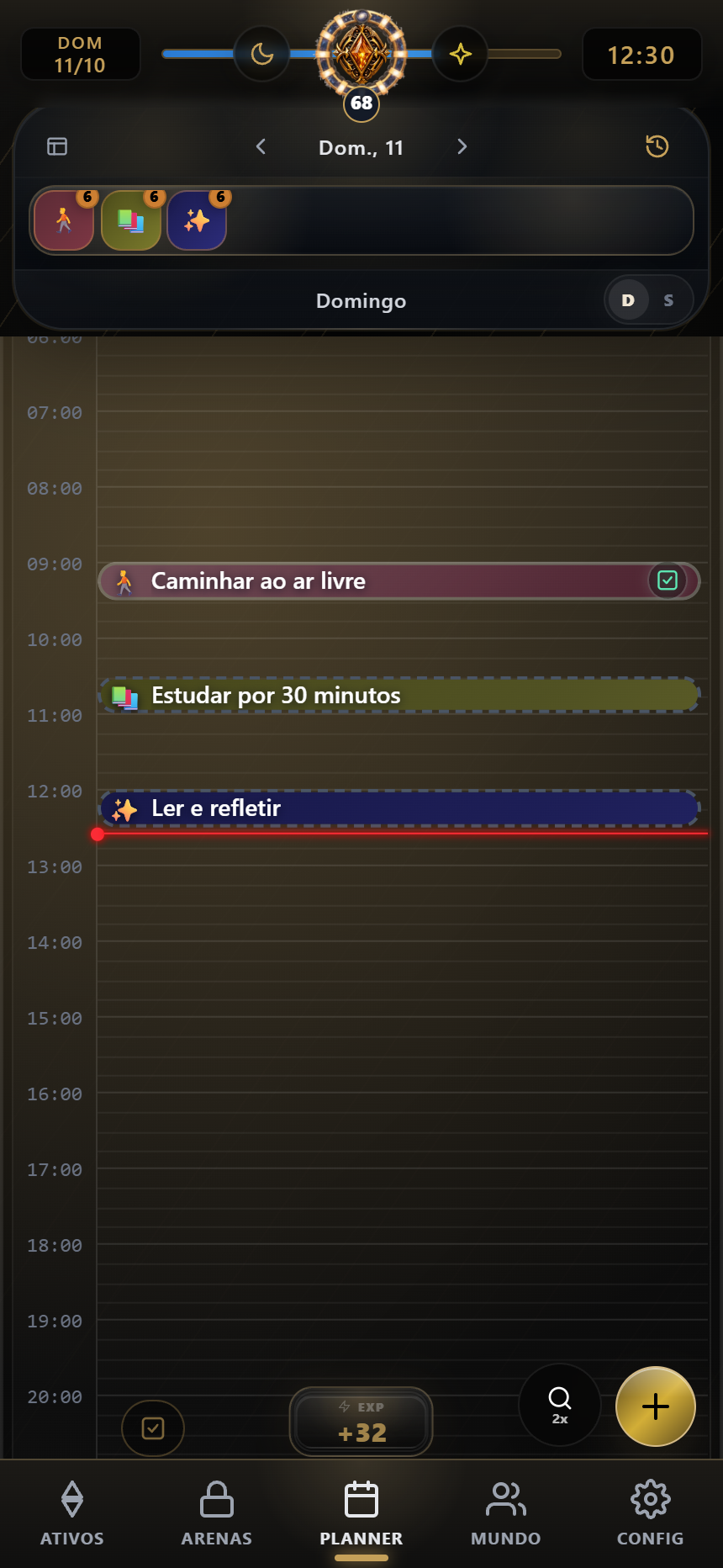Go to the previous day arrow
Screen dimensions: 723x1568
click(261, 147)
